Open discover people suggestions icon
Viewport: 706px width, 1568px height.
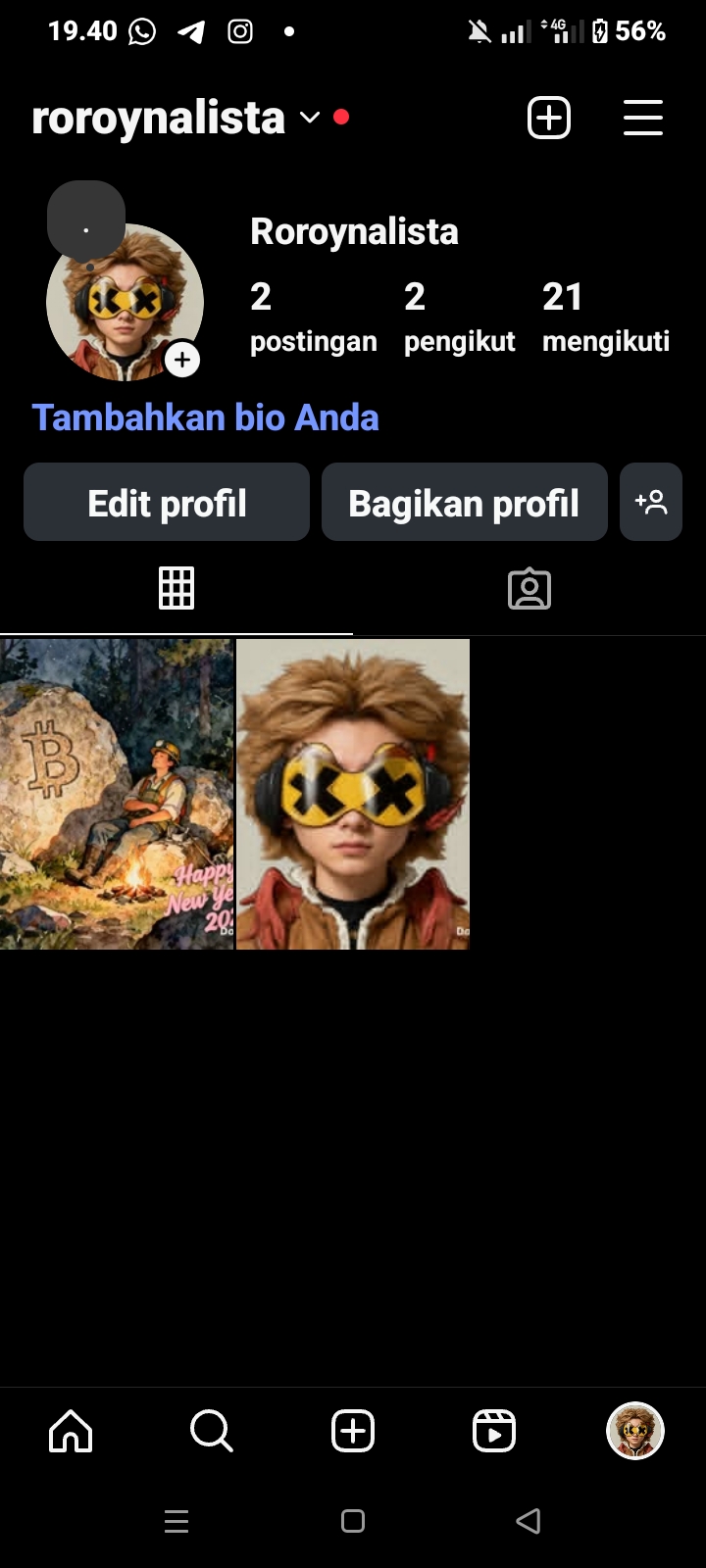click(651, 503)
